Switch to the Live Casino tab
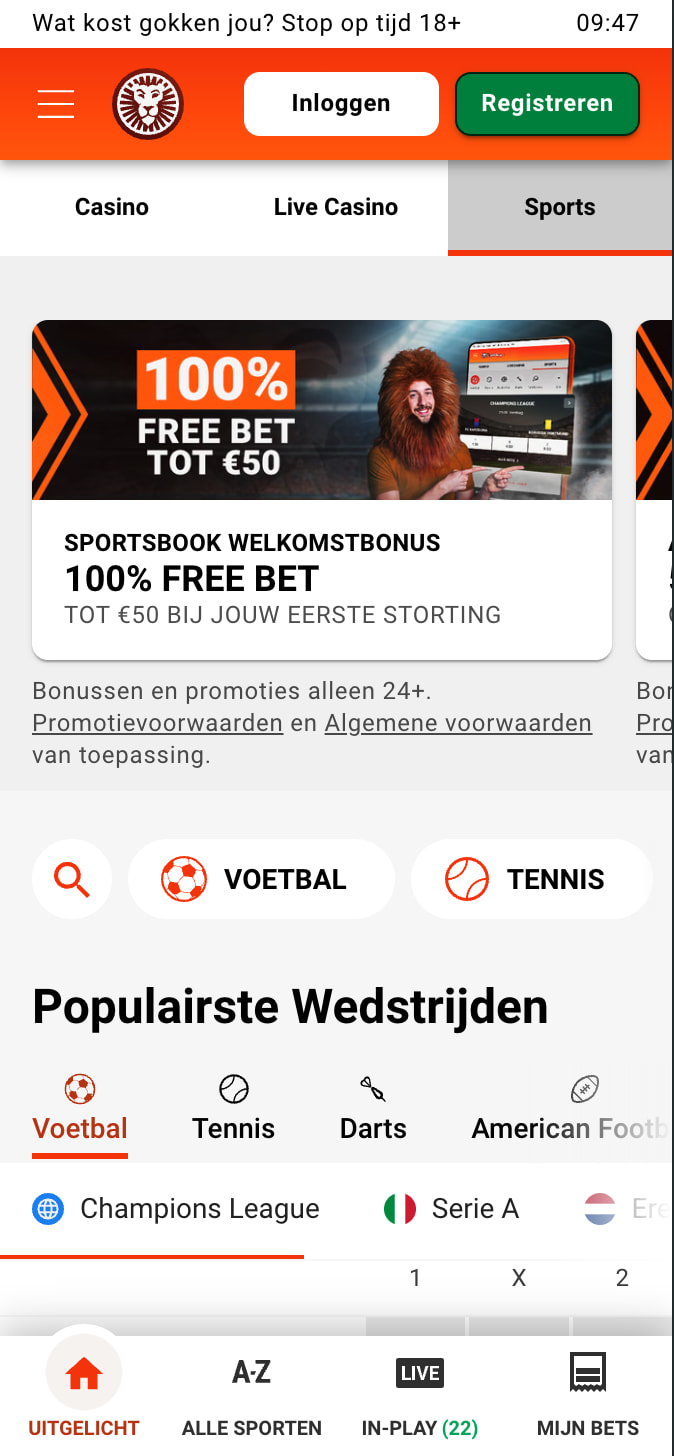This screenshot has width=674, height=1456. (x=336, y=207)
